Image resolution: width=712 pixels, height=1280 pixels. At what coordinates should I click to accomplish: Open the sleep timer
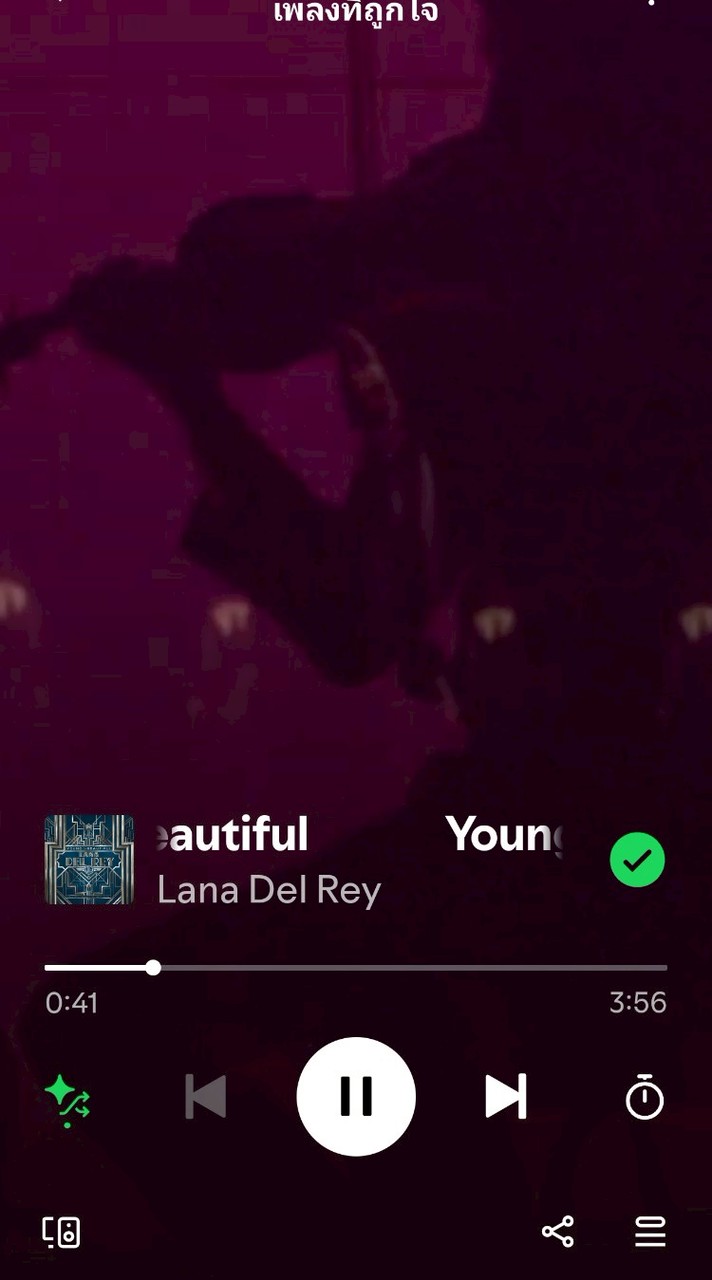644,1097
